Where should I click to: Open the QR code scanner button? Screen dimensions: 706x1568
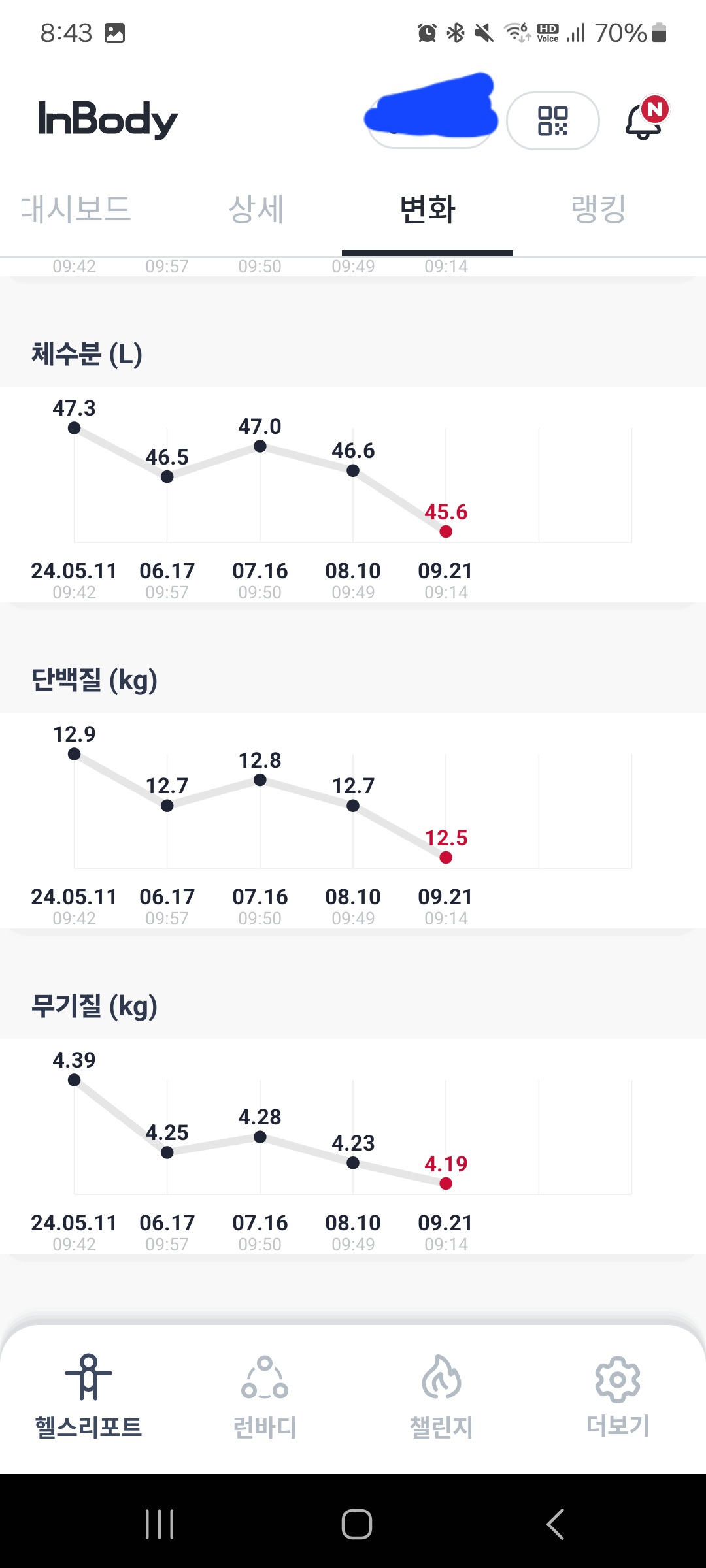click(x=553, y=121)
